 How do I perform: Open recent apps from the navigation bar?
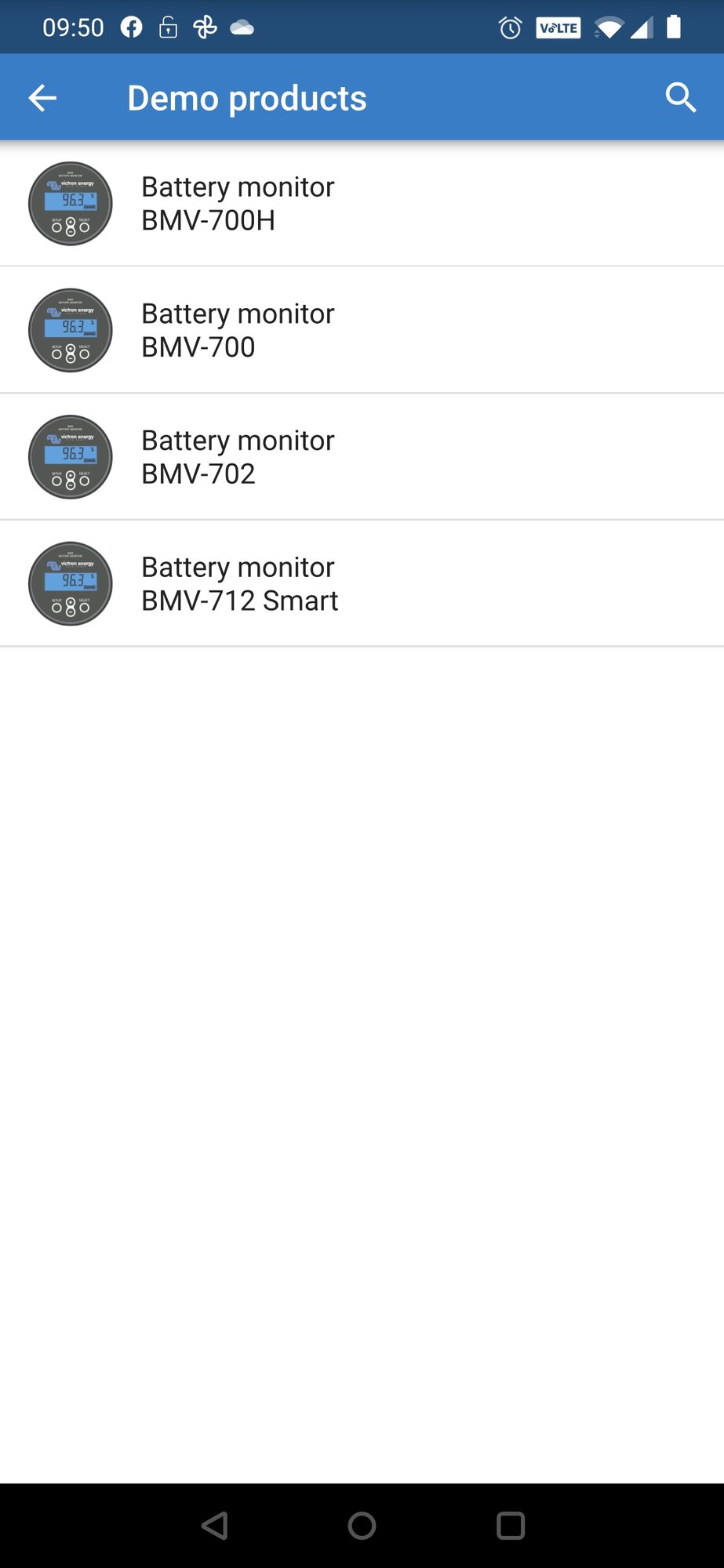(x=511, y=1526)
